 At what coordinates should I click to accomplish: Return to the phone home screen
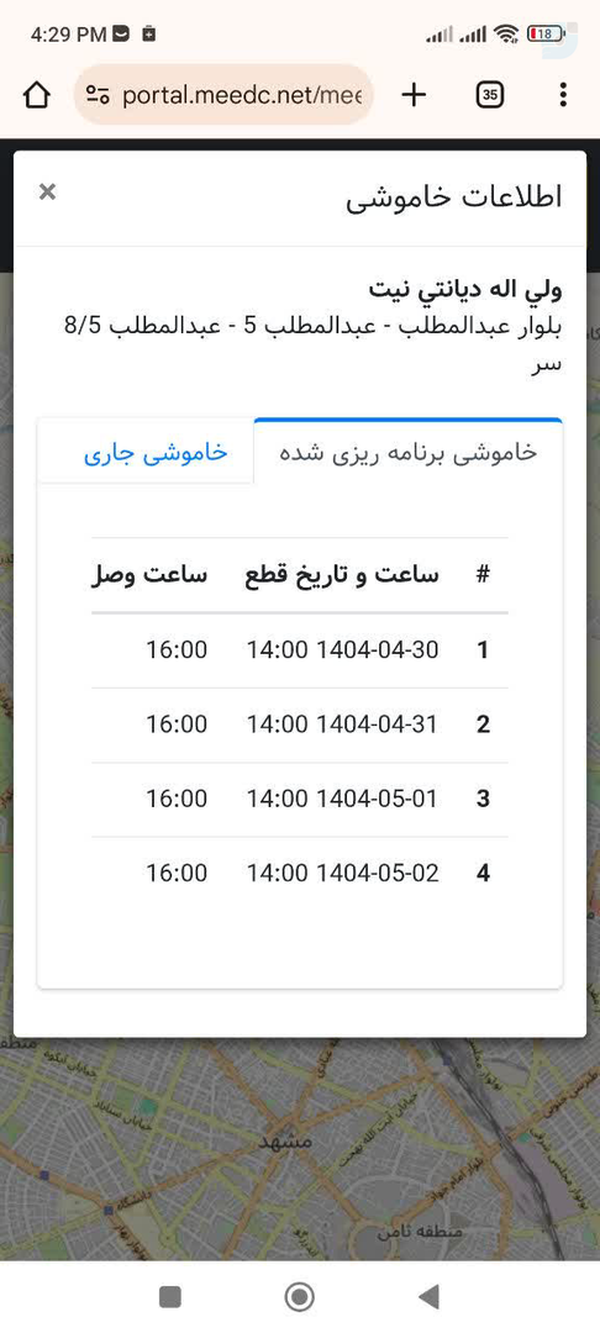tap(299, 1297)
